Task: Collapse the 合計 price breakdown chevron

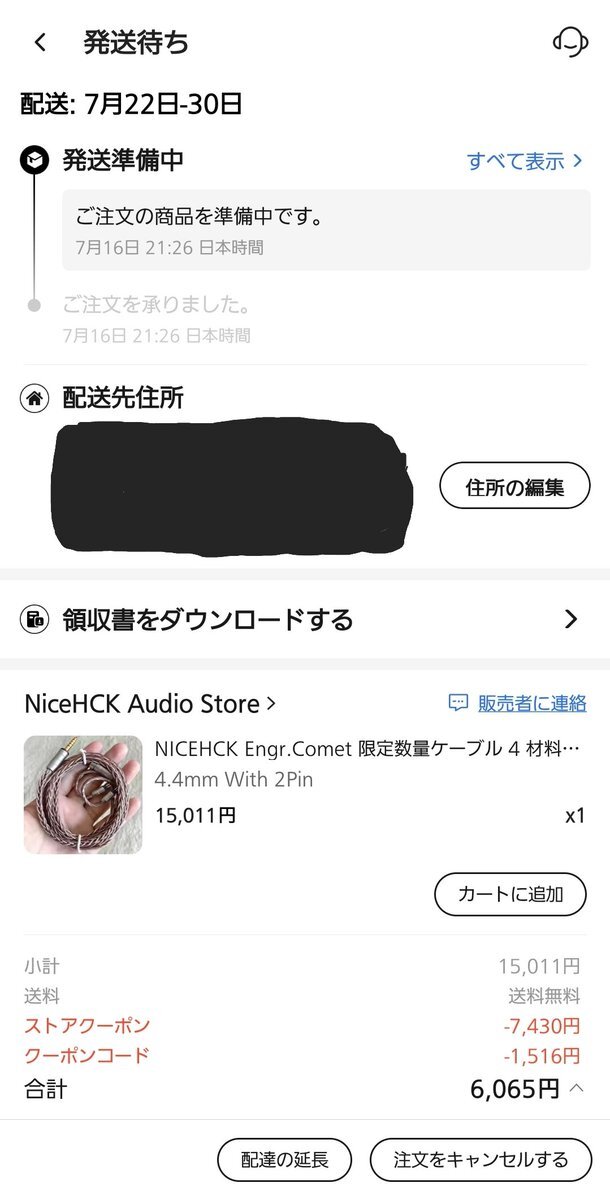Action: pos(576,1088)
